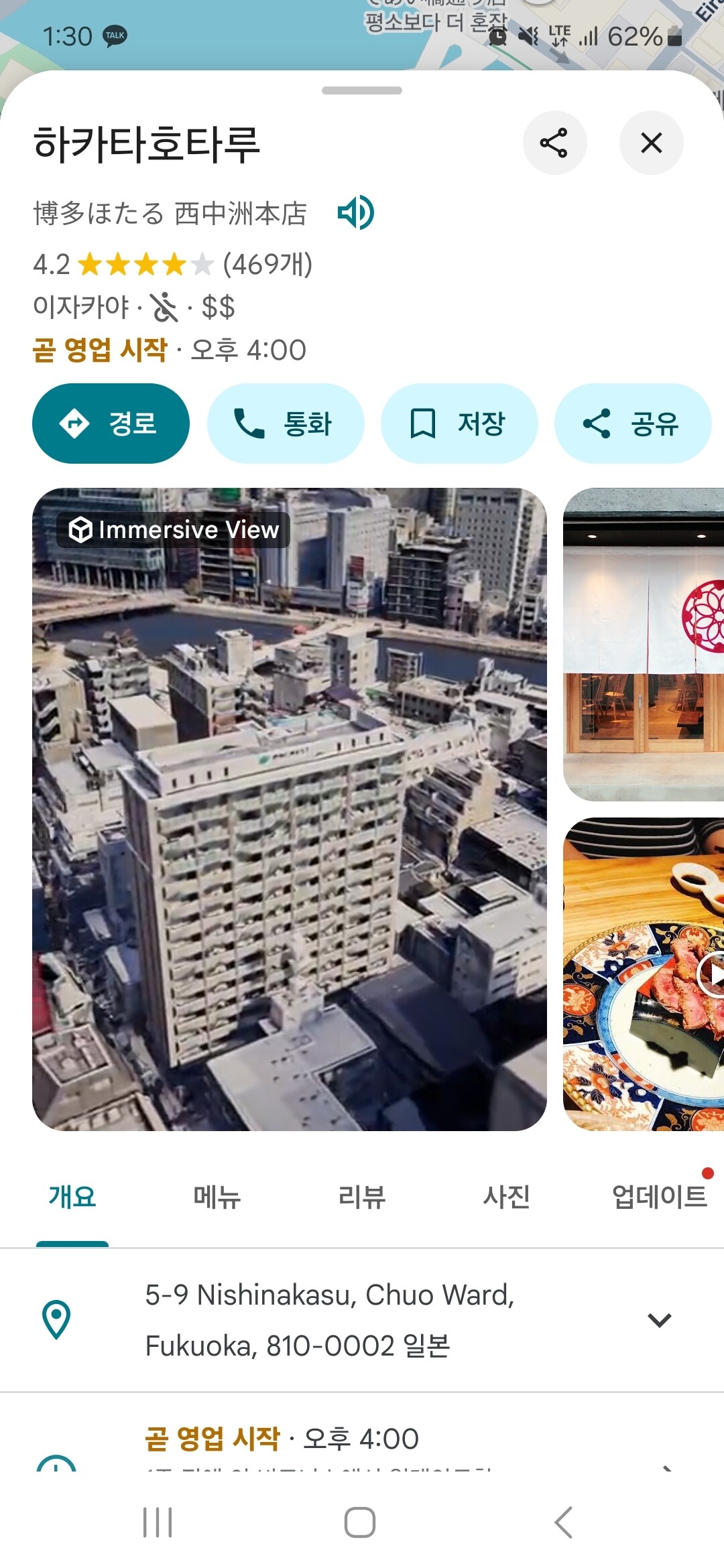Screen dimensions: 724x1568
Task: Switch to the 메뉴 tab
Action: 217,1197
